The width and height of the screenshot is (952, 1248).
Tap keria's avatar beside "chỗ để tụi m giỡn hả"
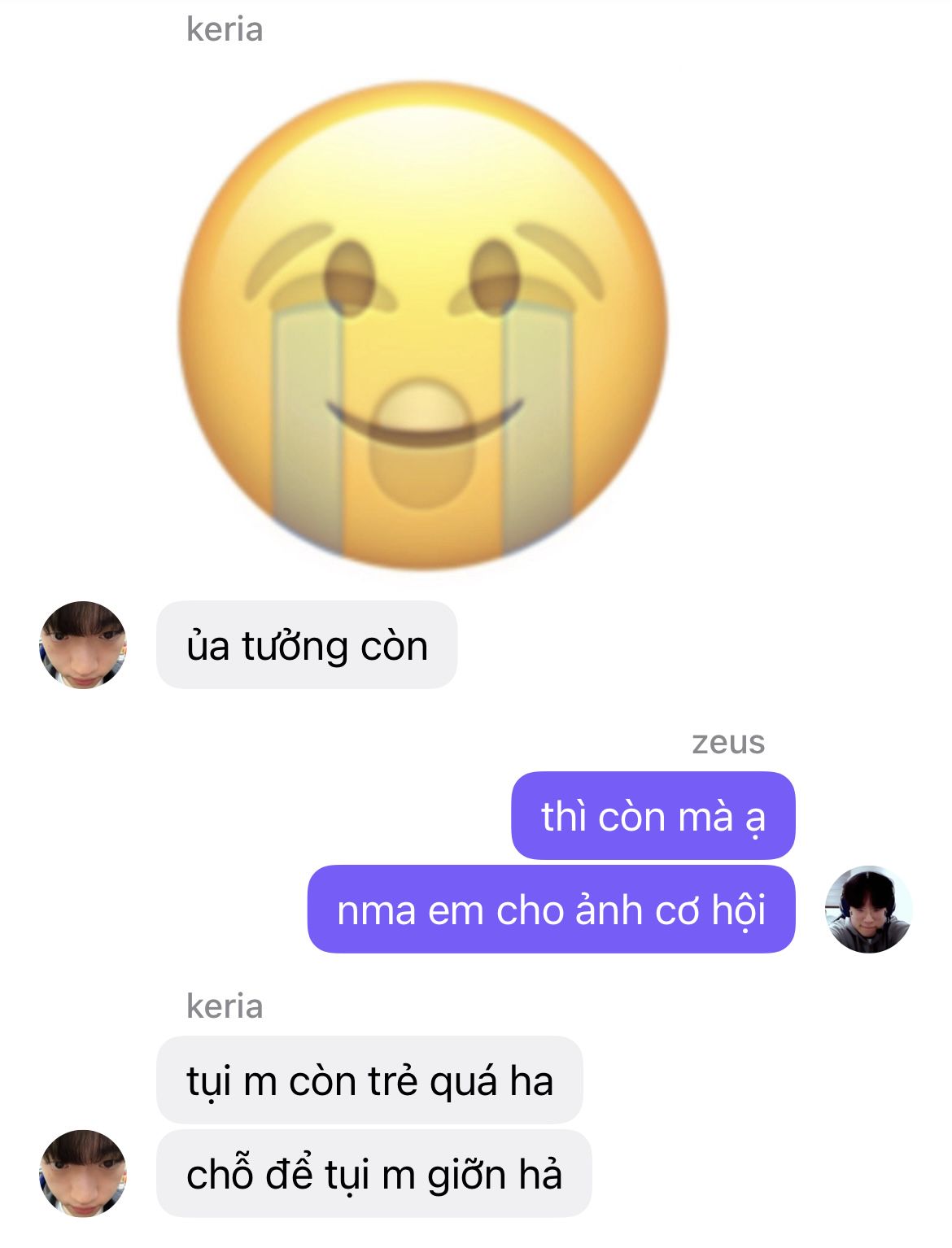[x=83, y=1173]
